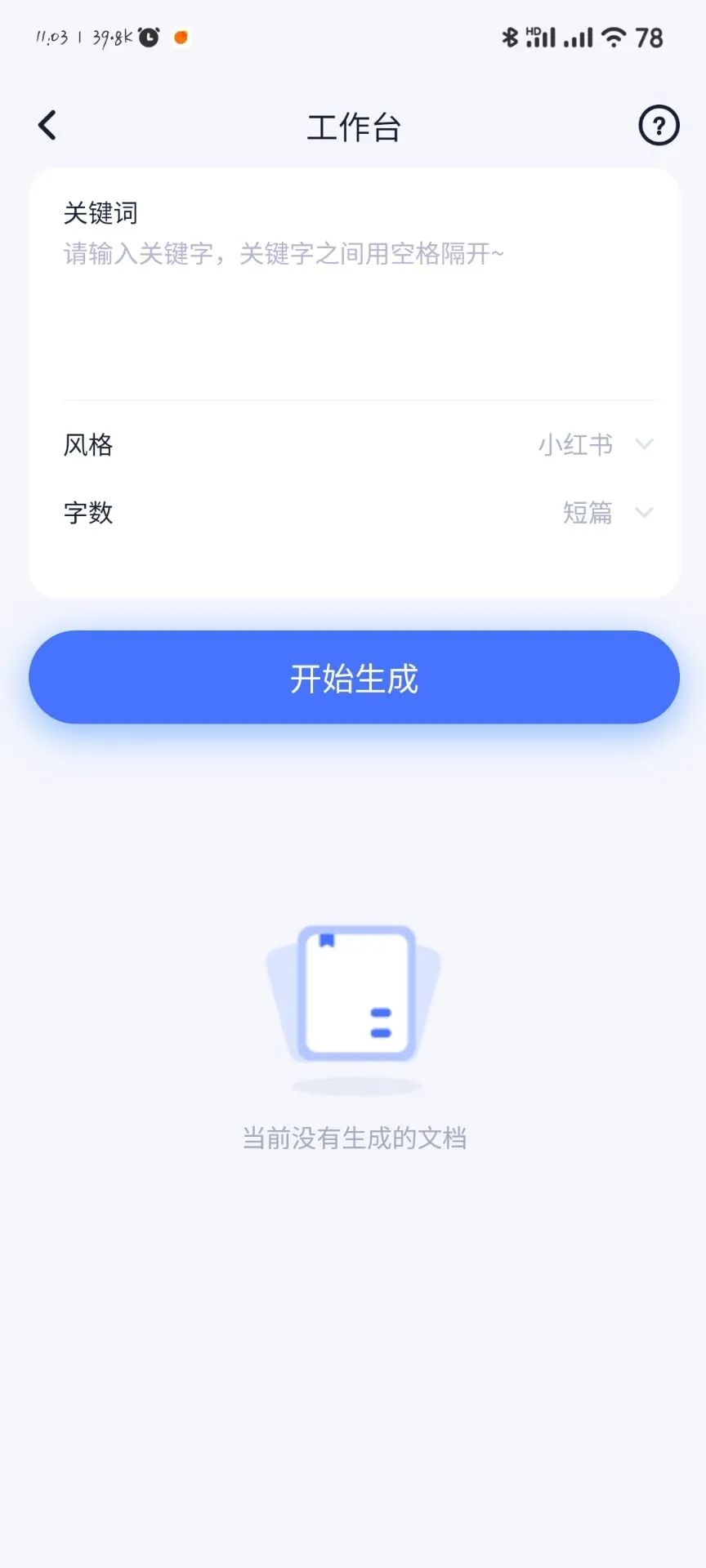Image resolution: width=706 pixels, height=1568 pixels.
Task: Tap the 当前没有生成的文档 empty state text
Action: pos(353,1138)
